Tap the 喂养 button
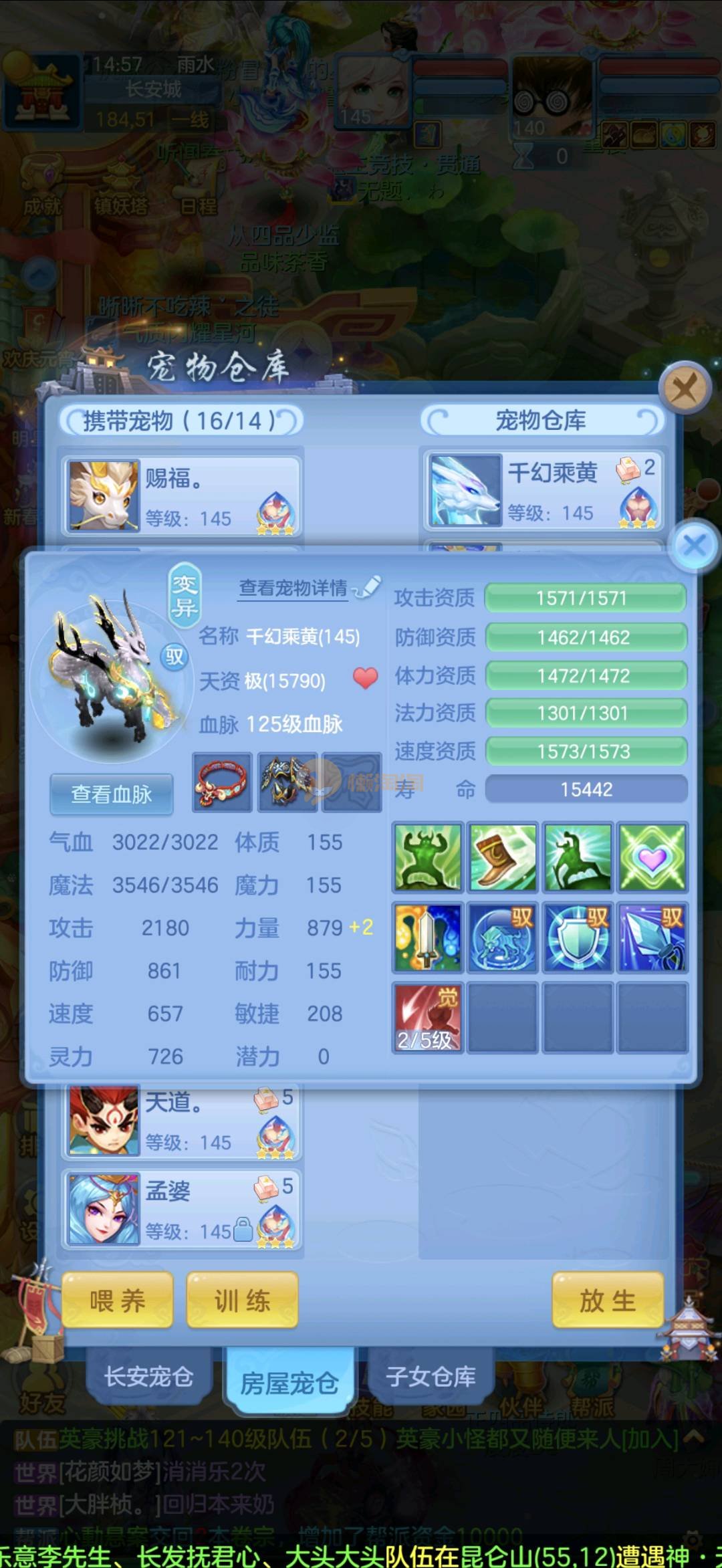The width and height of the screenshot is (722, 1568). [117, 1301]
